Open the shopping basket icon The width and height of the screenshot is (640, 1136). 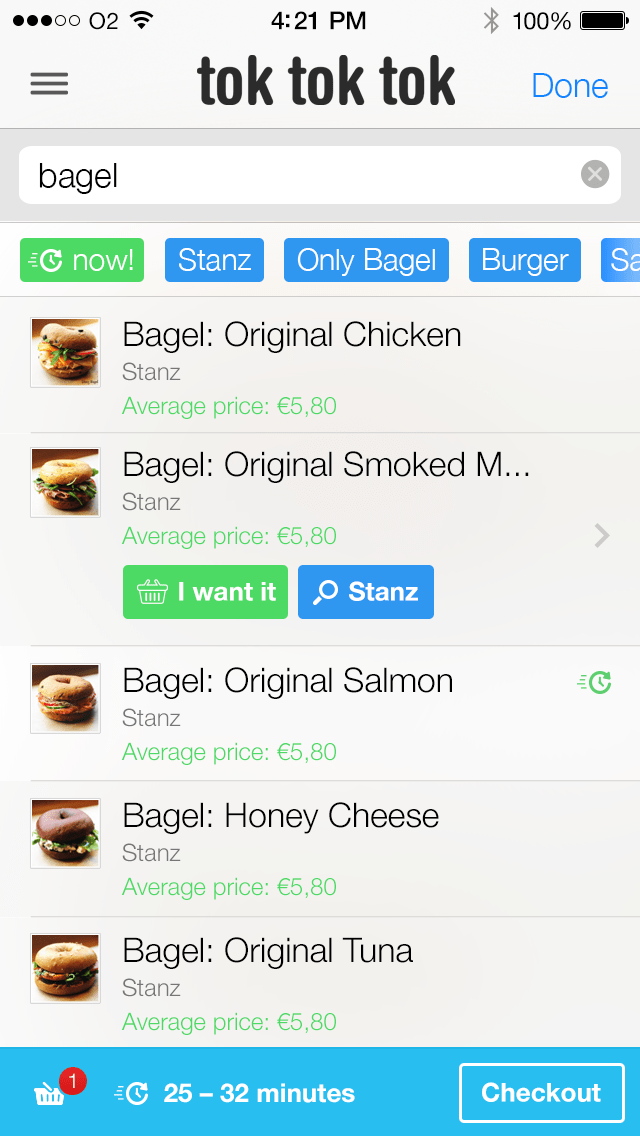(x=51, y=1093)
